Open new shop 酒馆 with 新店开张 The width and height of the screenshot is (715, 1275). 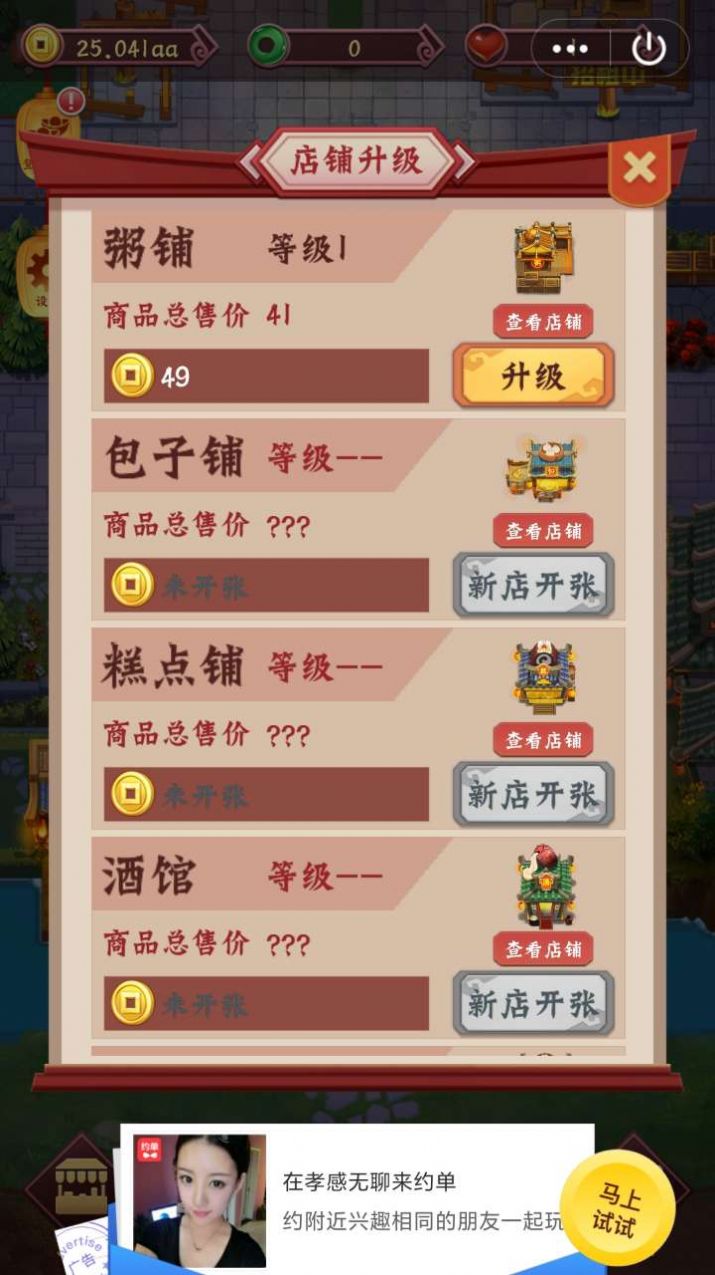pyautogui.click(x=533, y=1004)
